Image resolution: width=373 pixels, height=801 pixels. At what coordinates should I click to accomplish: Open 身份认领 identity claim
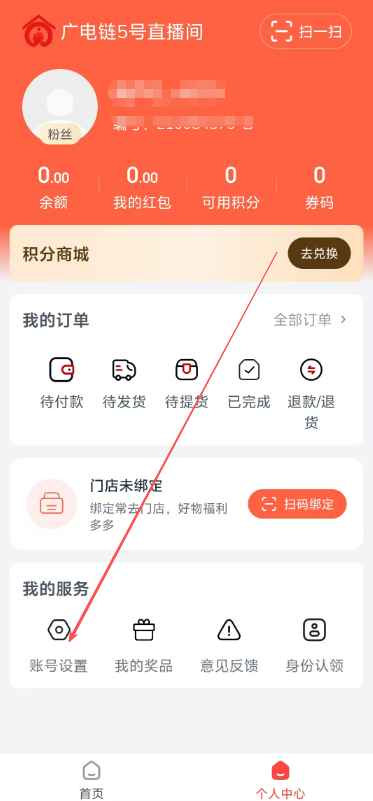[x=314, y=646]
